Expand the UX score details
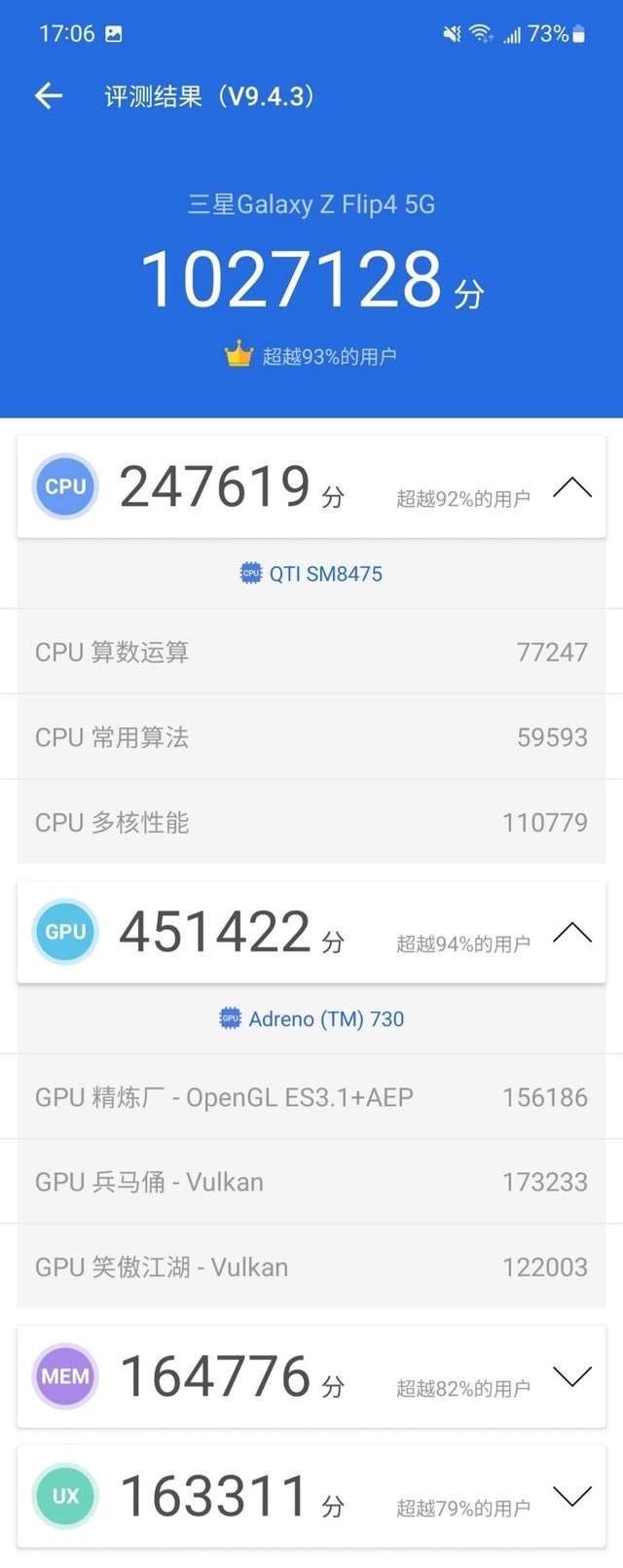 click(x=571, y=1496)
